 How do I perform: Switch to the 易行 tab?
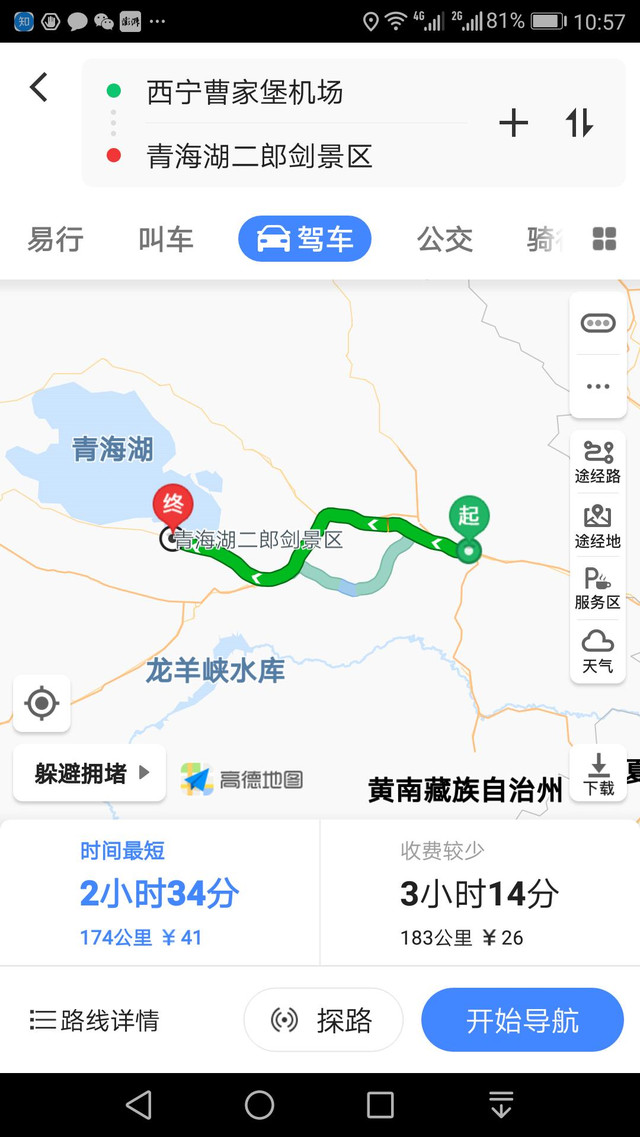[55, 239]
